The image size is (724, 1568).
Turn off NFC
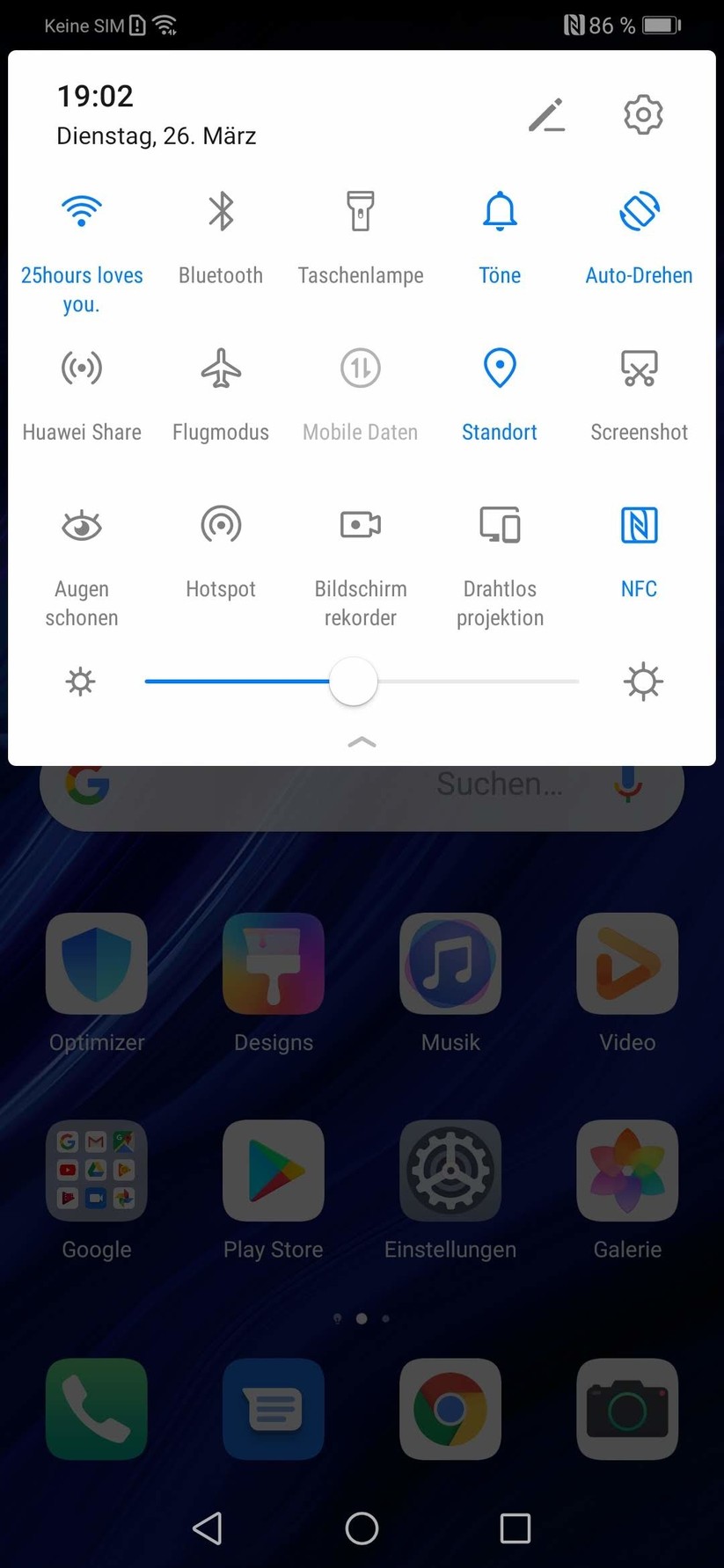coord(640,526)
